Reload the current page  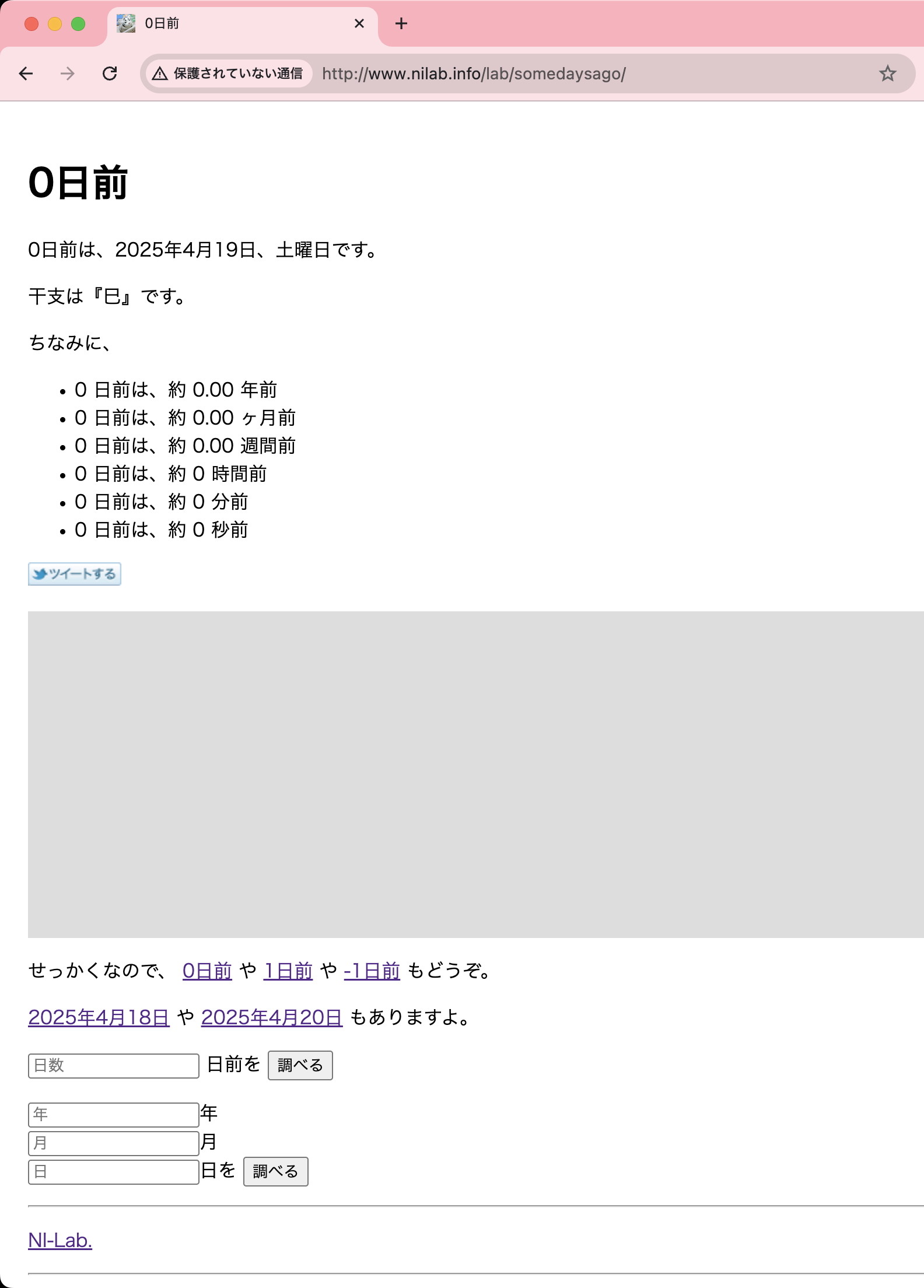pyautogui.click(x=110, y=73)
